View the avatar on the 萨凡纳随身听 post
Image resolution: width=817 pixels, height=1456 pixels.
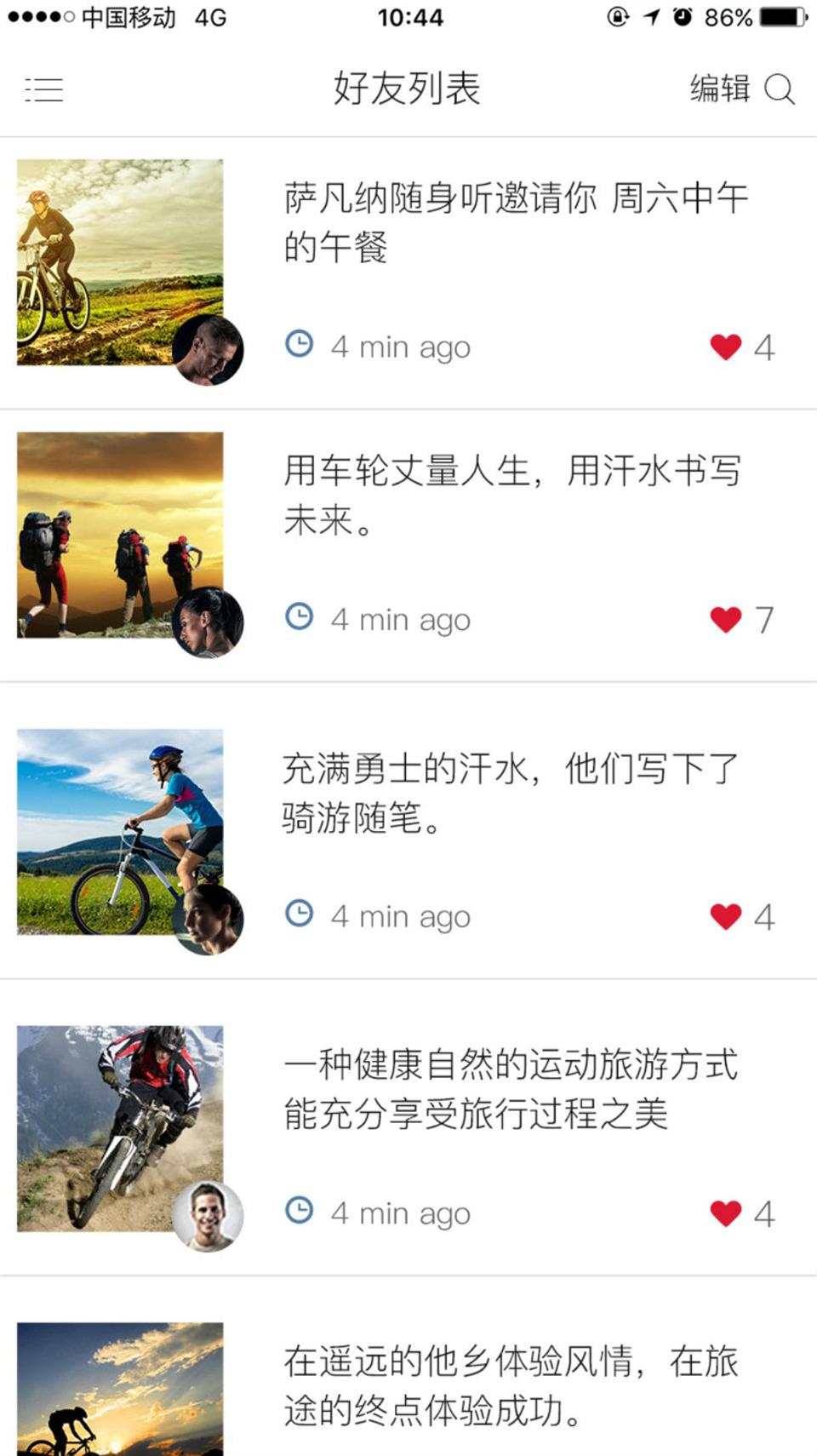pos(208,350)
